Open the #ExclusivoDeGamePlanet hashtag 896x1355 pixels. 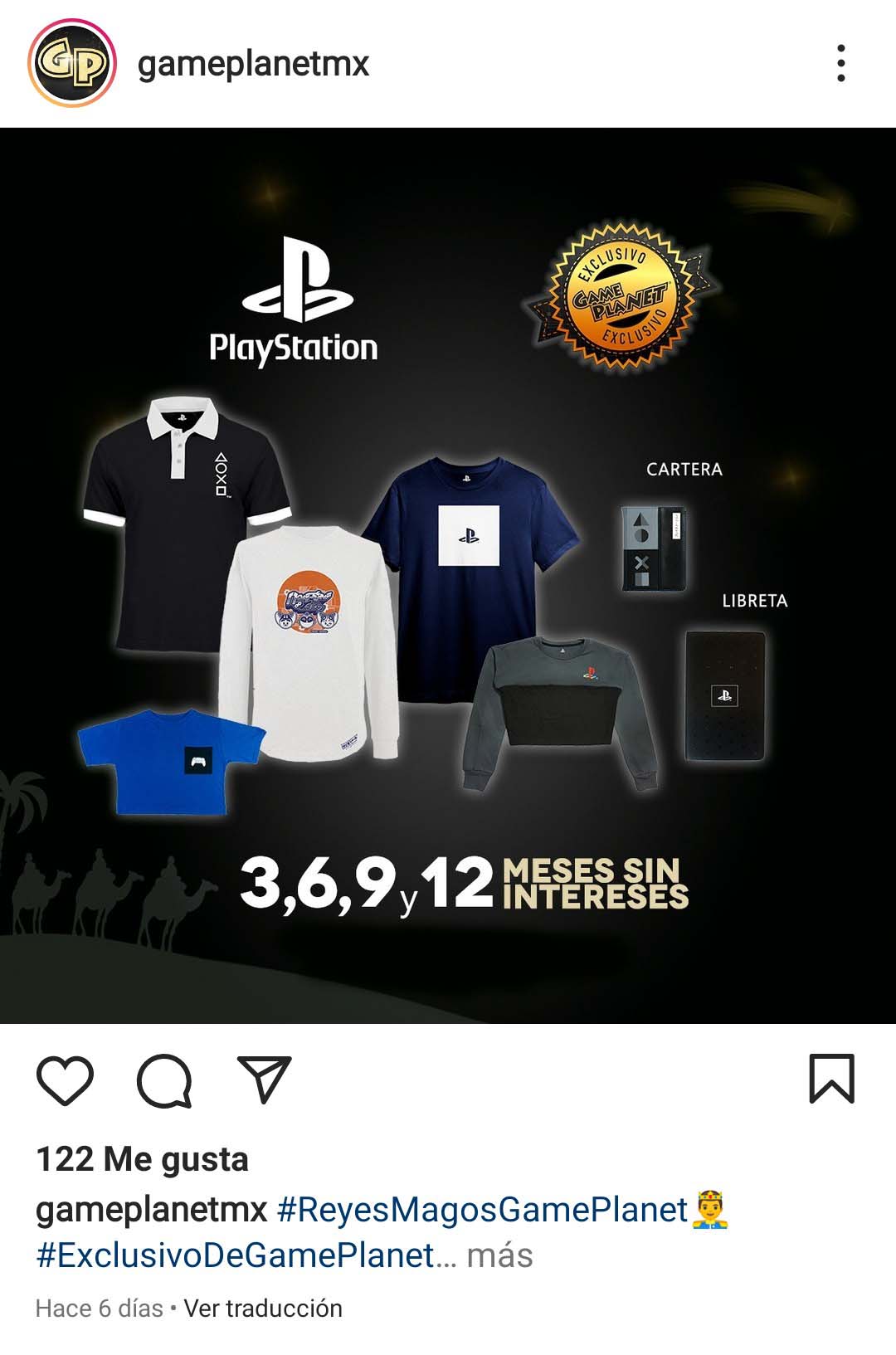click(x=235, y=1255)
